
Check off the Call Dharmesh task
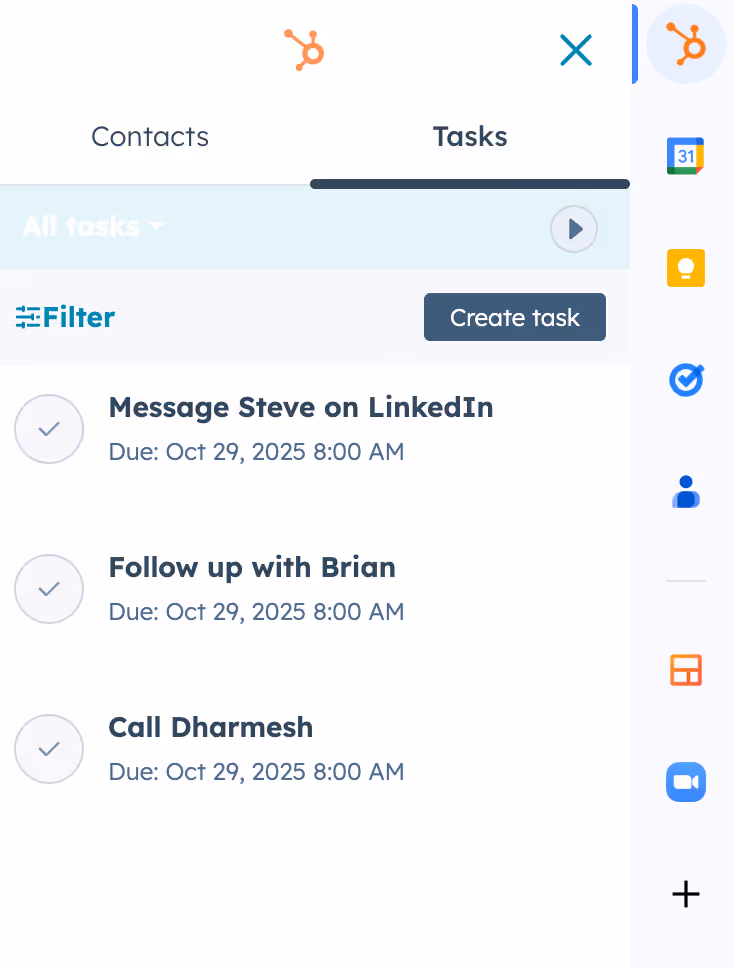click(48, 749)
